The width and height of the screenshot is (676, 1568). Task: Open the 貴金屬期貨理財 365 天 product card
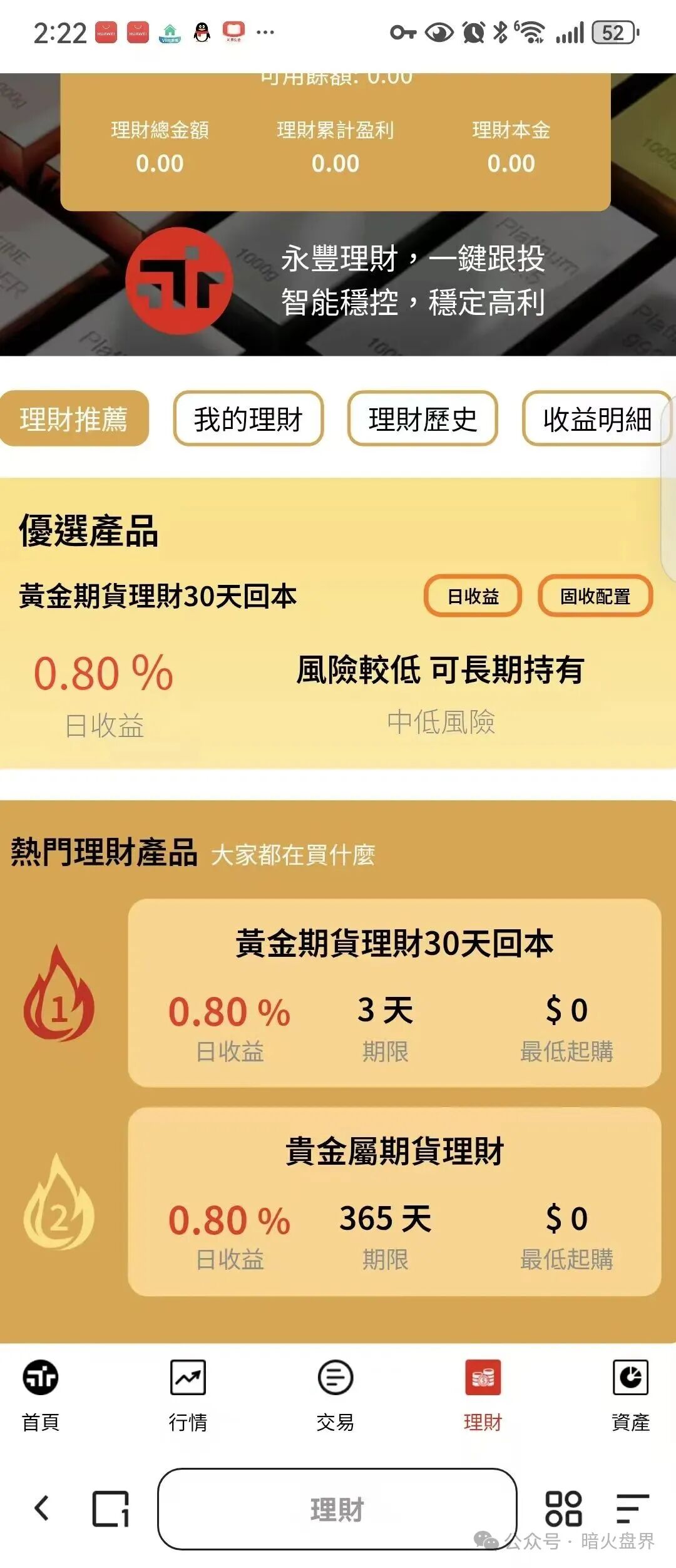(x=394, y=1201)
